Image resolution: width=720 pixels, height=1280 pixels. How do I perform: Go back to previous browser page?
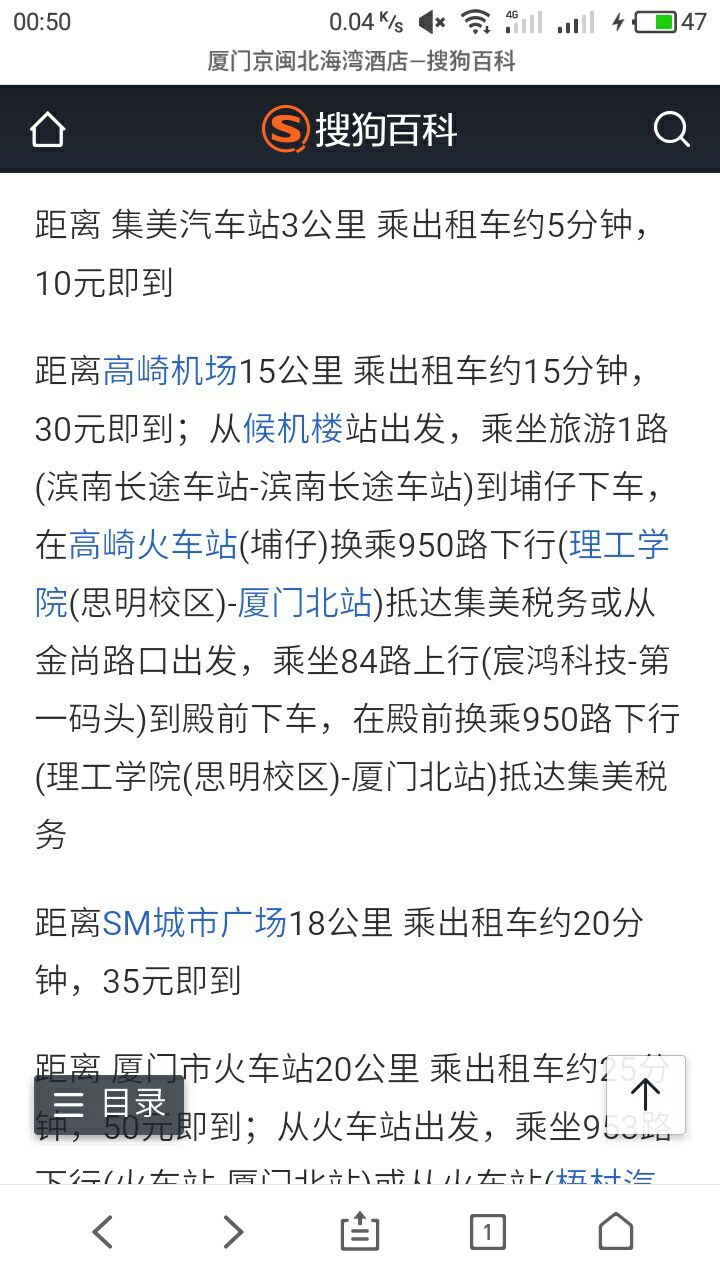[x=103, y=1232]
